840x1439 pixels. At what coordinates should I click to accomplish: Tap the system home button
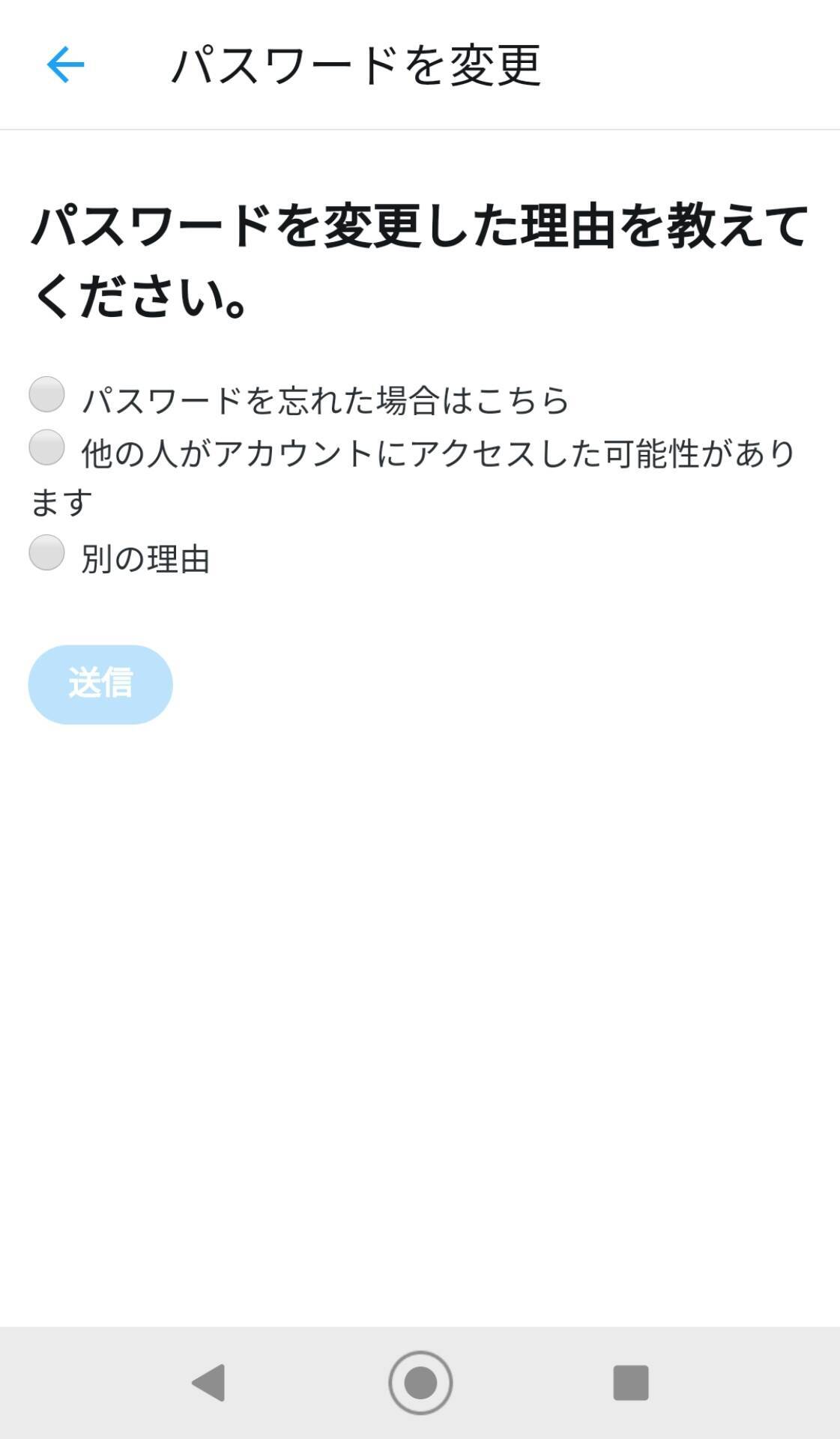point(420,1382)
